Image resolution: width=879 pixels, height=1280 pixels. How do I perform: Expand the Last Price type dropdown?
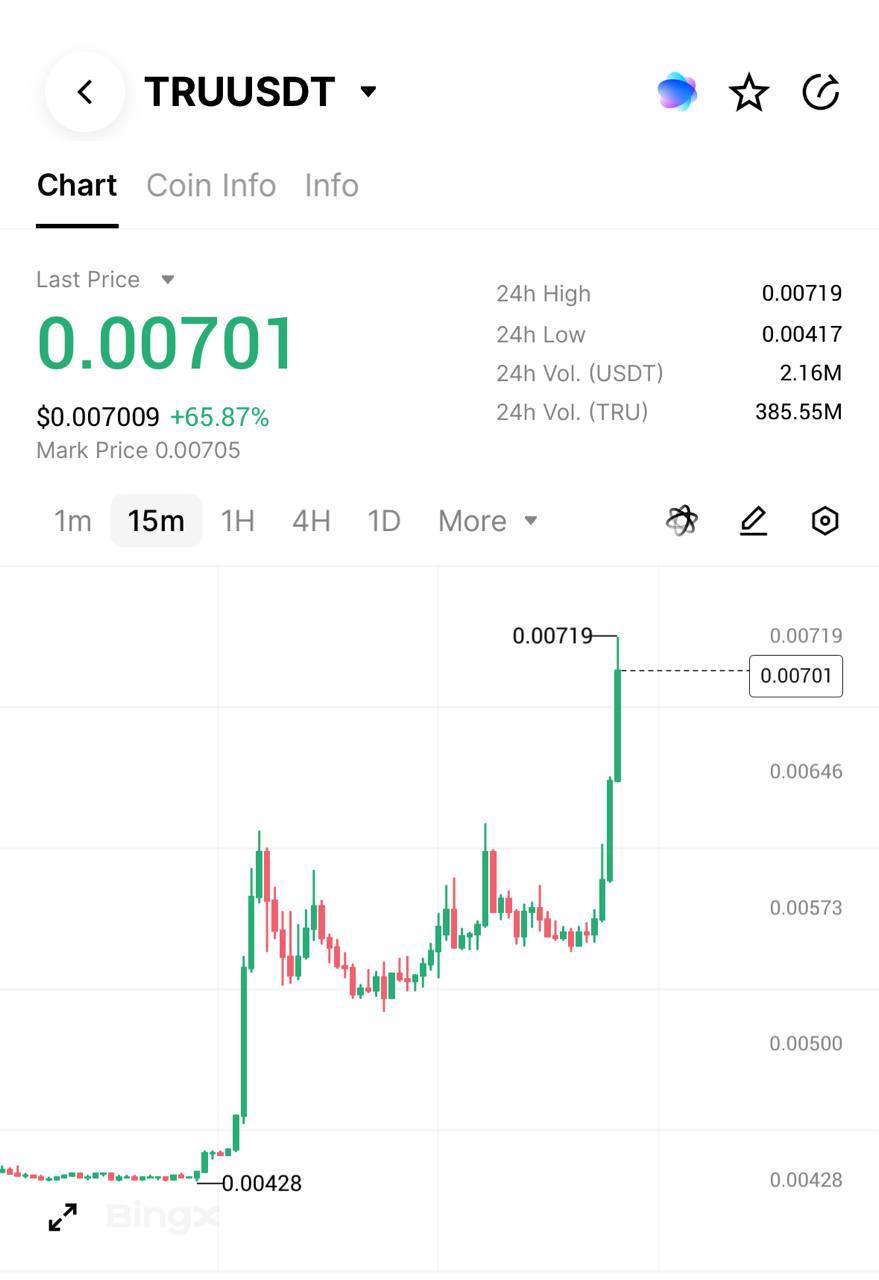168,279
